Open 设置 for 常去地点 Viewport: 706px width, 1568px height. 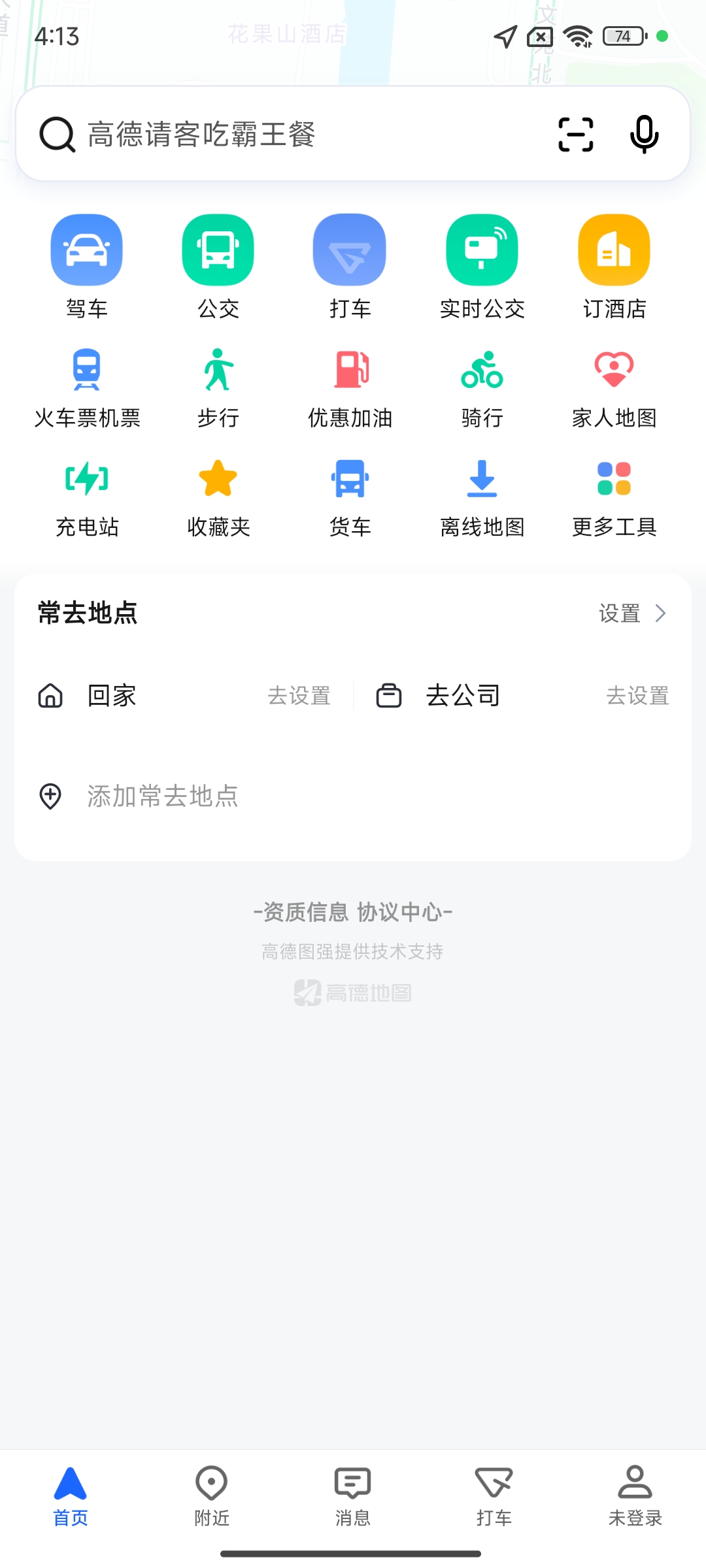631,613
